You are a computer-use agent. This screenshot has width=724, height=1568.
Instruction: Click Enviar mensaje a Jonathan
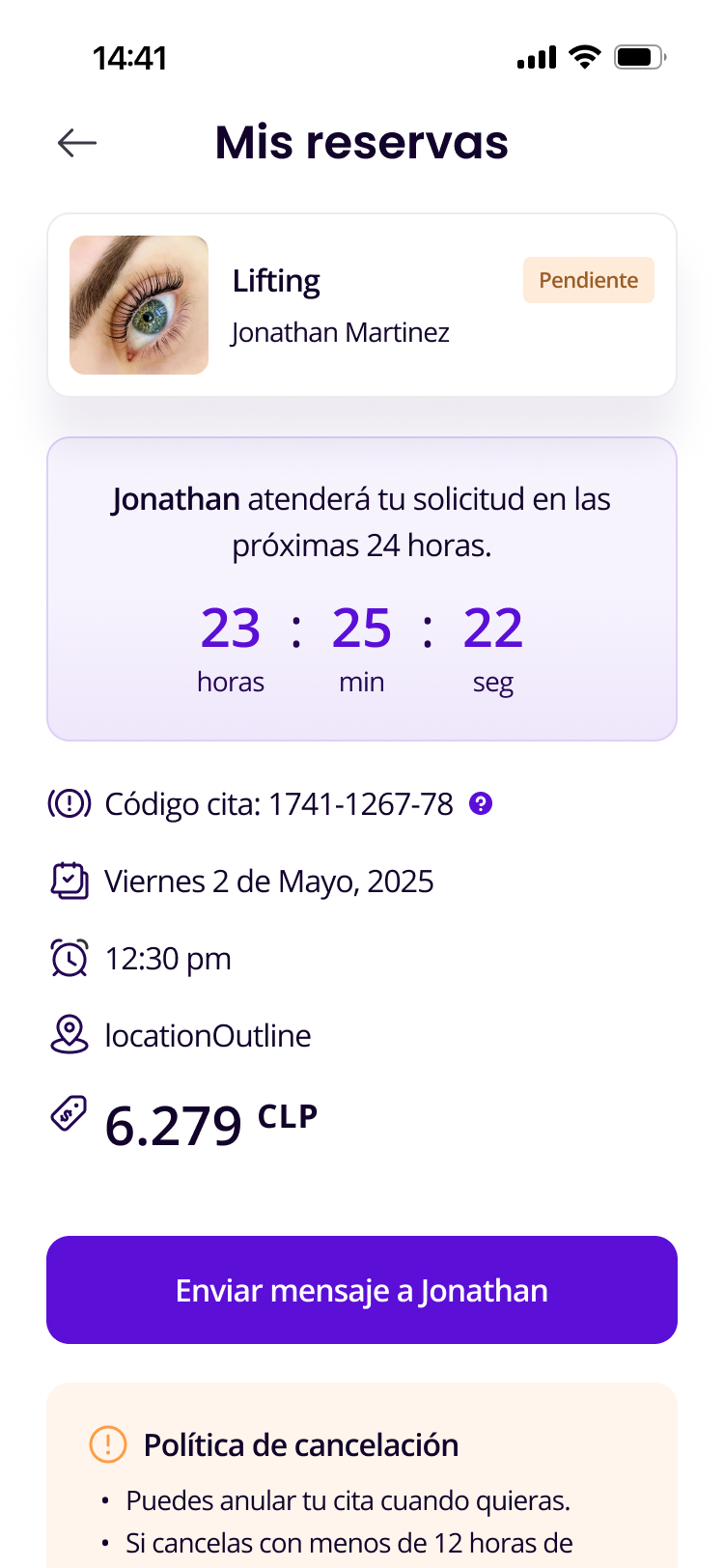pos(361,1289)
